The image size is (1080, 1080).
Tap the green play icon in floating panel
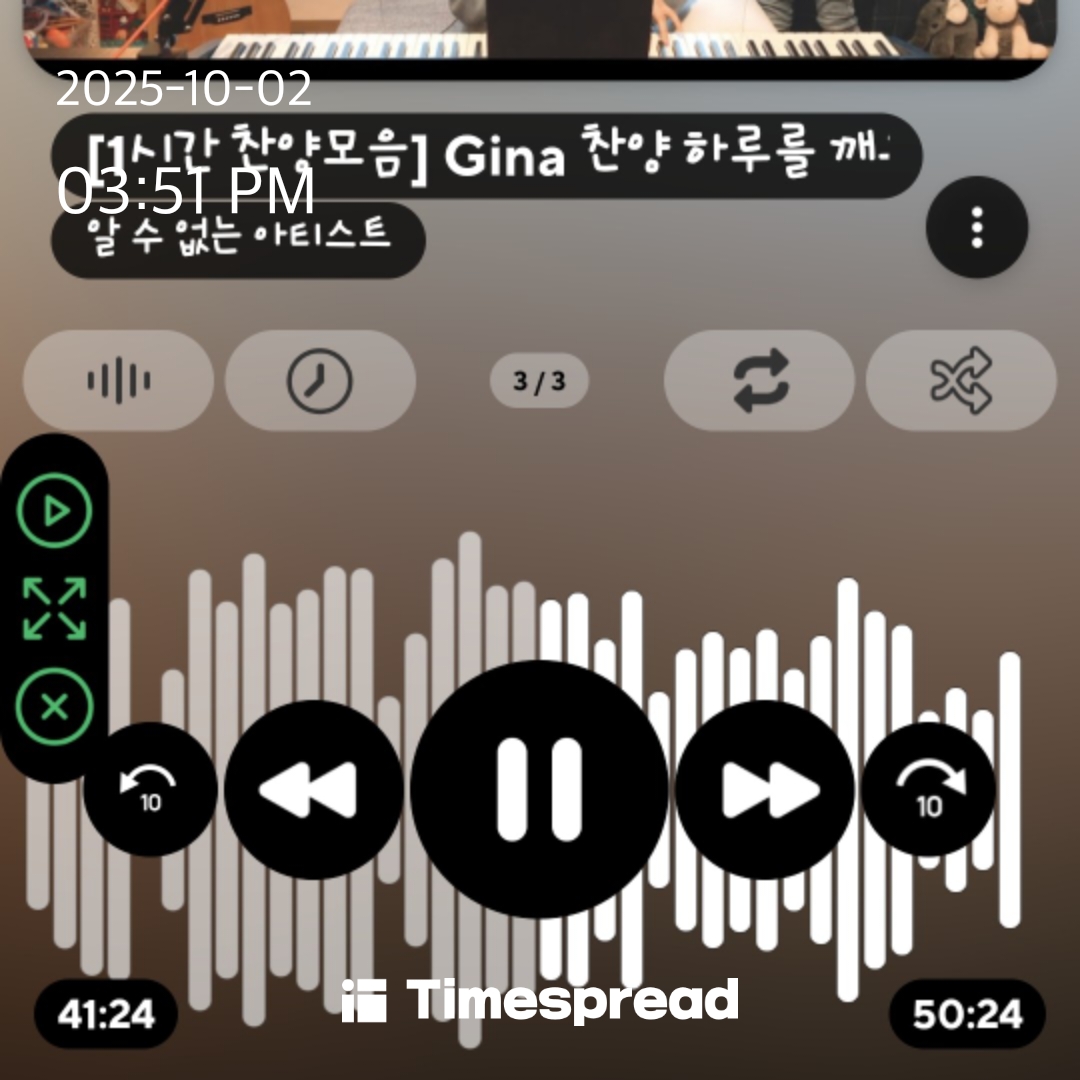pyautogui.click(x=55, y=512)
